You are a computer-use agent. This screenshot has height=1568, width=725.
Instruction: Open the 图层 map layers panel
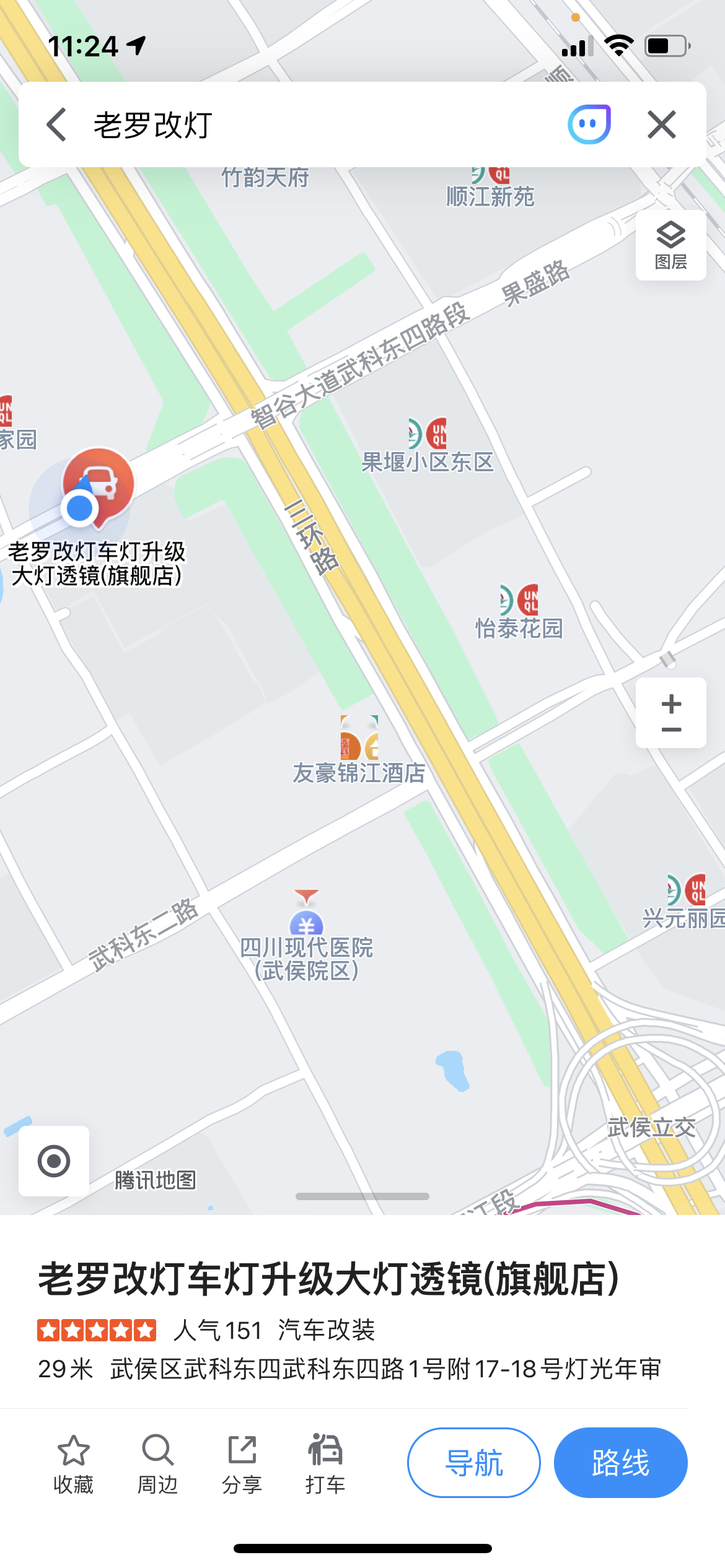pos(670,245)
